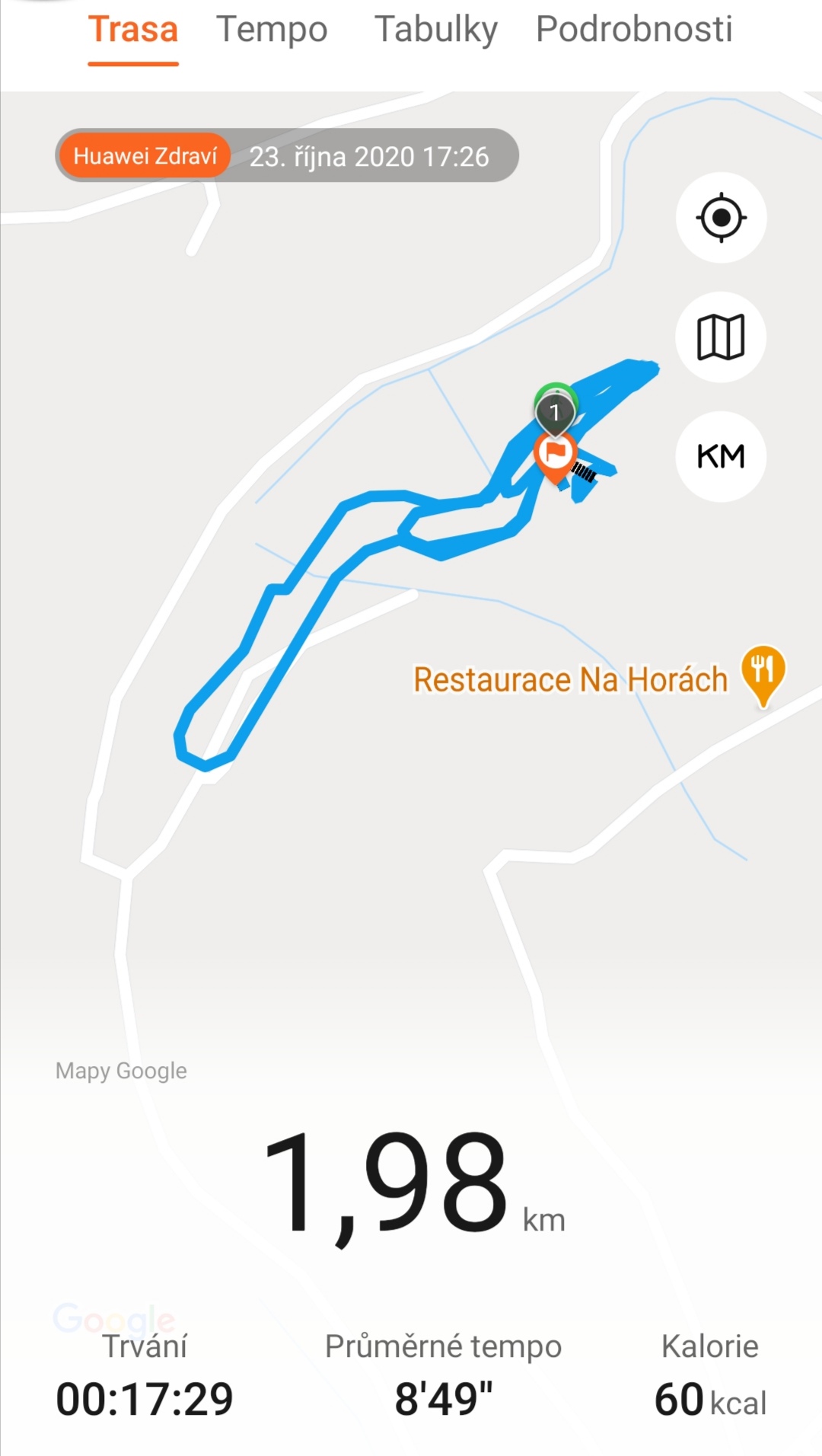822x1456 pixels.
Task: Go to the Podrobnosti tab
Action: point(634,29)
